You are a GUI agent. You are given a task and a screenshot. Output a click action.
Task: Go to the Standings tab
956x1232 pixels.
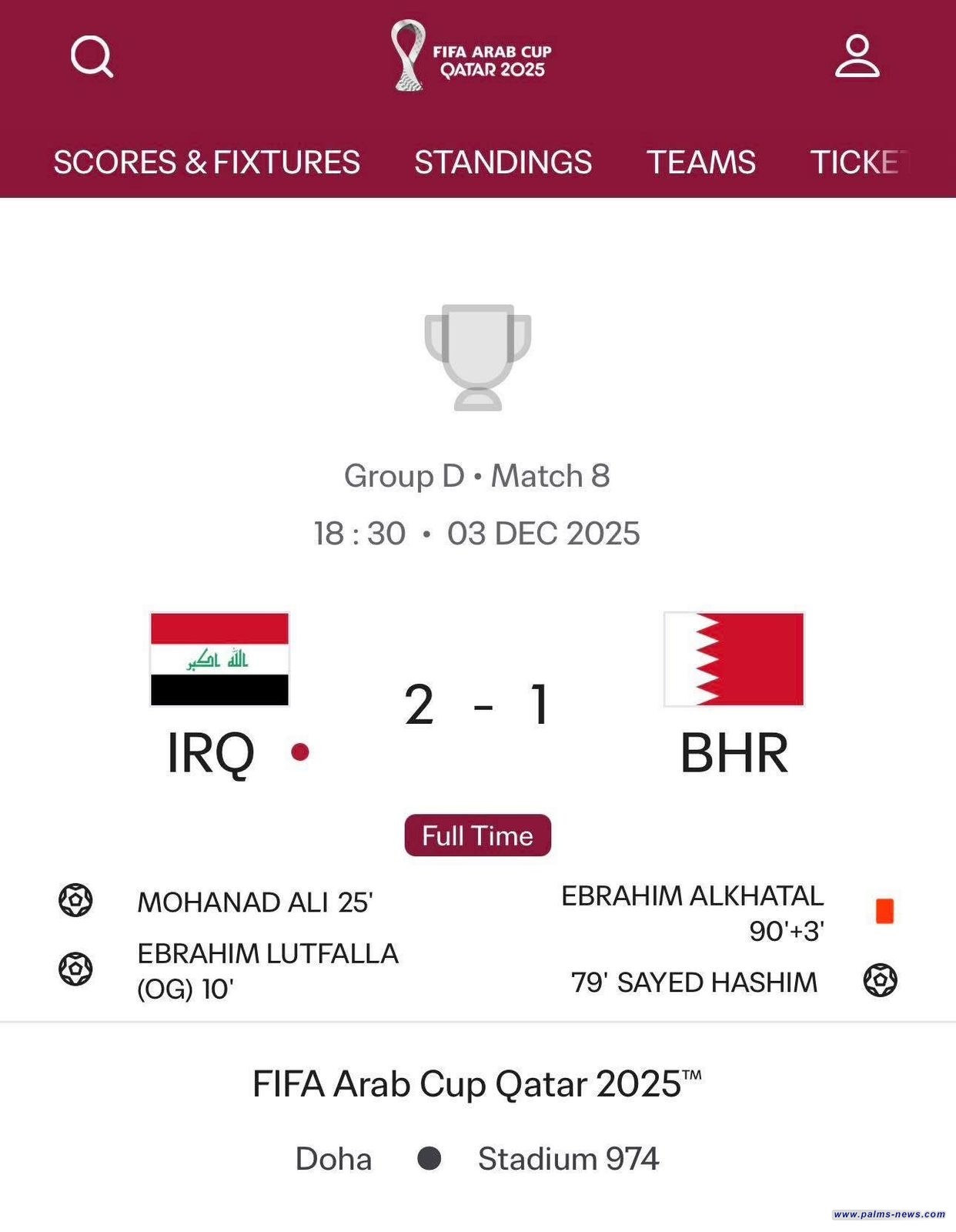tap(503, 162)
